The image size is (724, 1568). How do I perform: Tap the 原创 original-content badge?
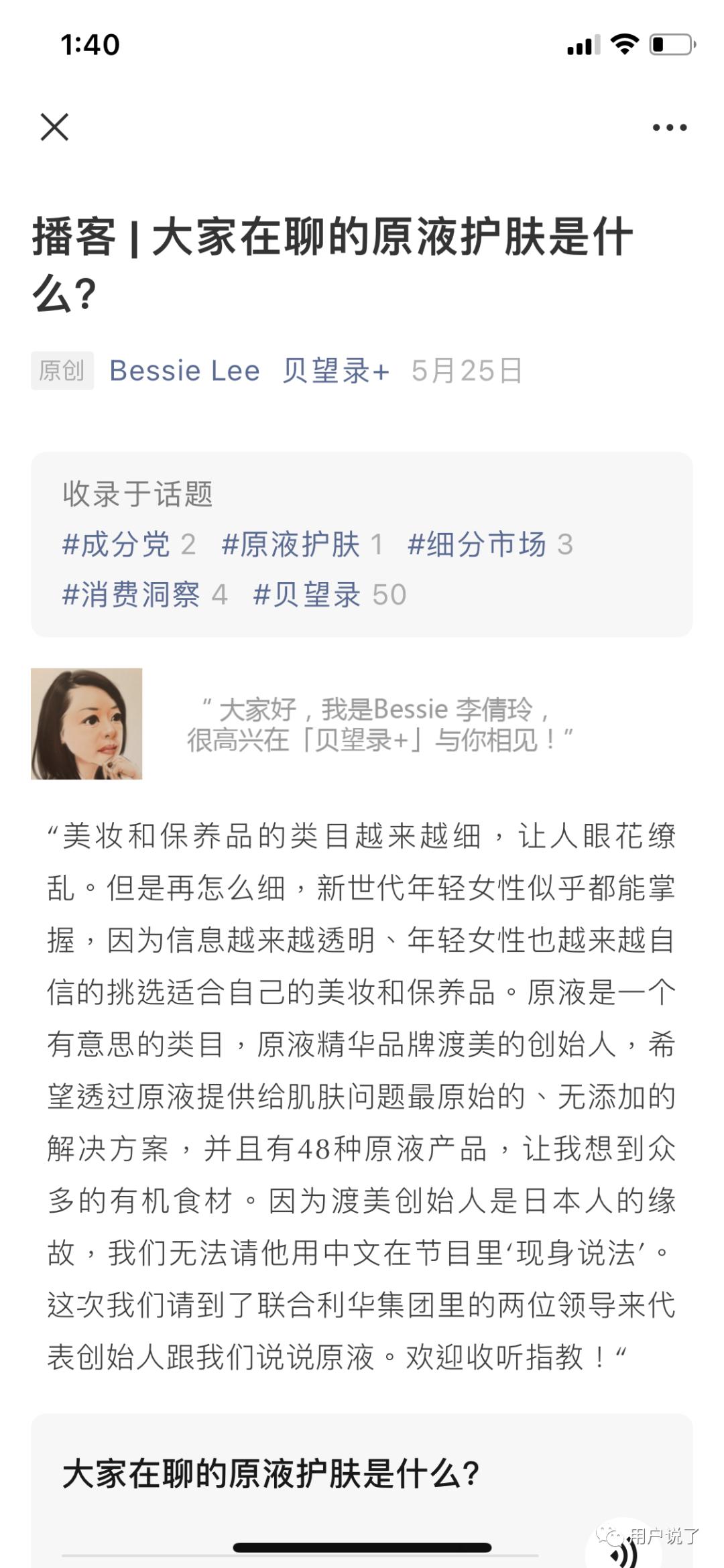coord(62,371)
